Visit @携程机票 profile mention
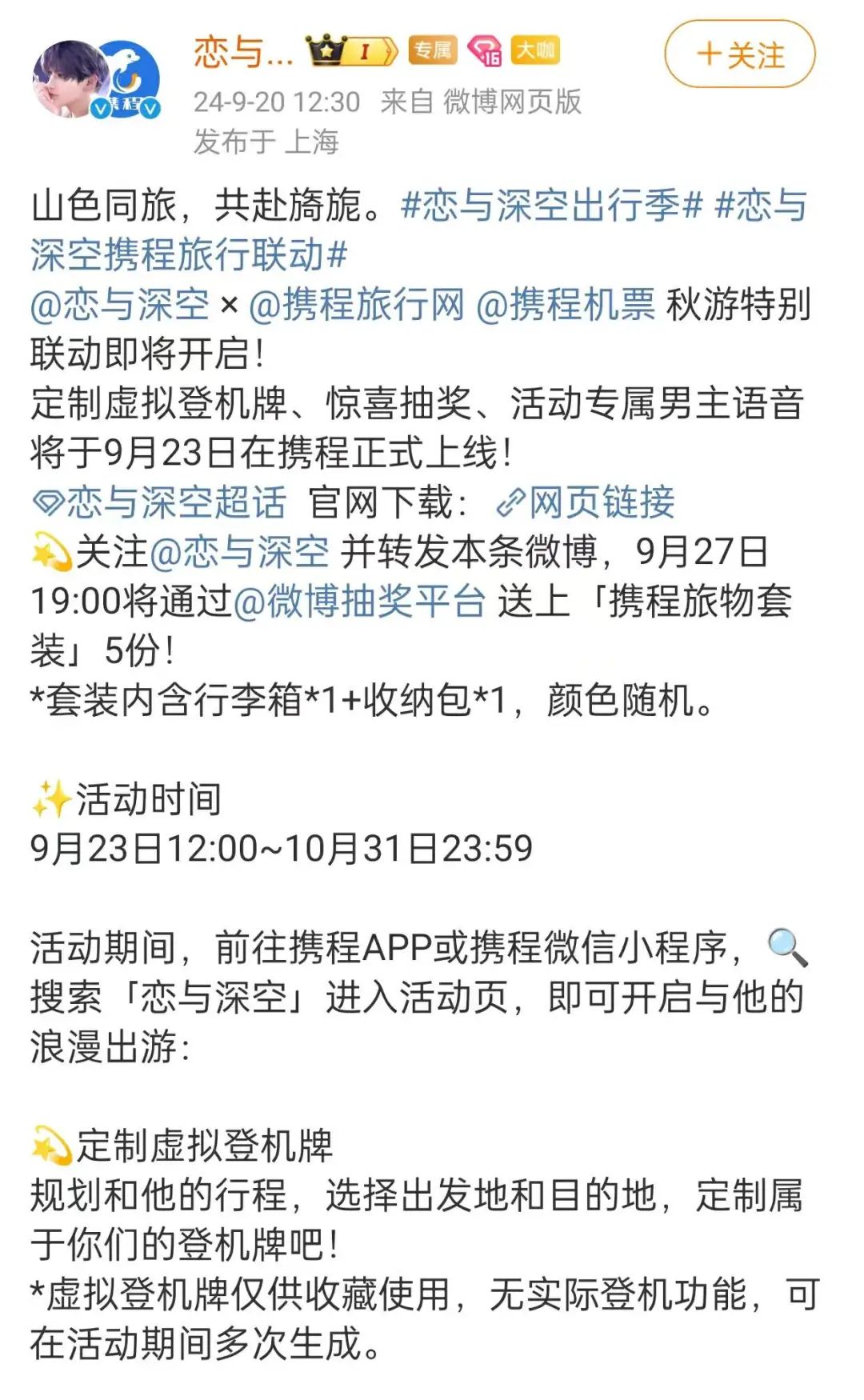The height and width of the screenshot is (1400, 864). click(566, 304)
